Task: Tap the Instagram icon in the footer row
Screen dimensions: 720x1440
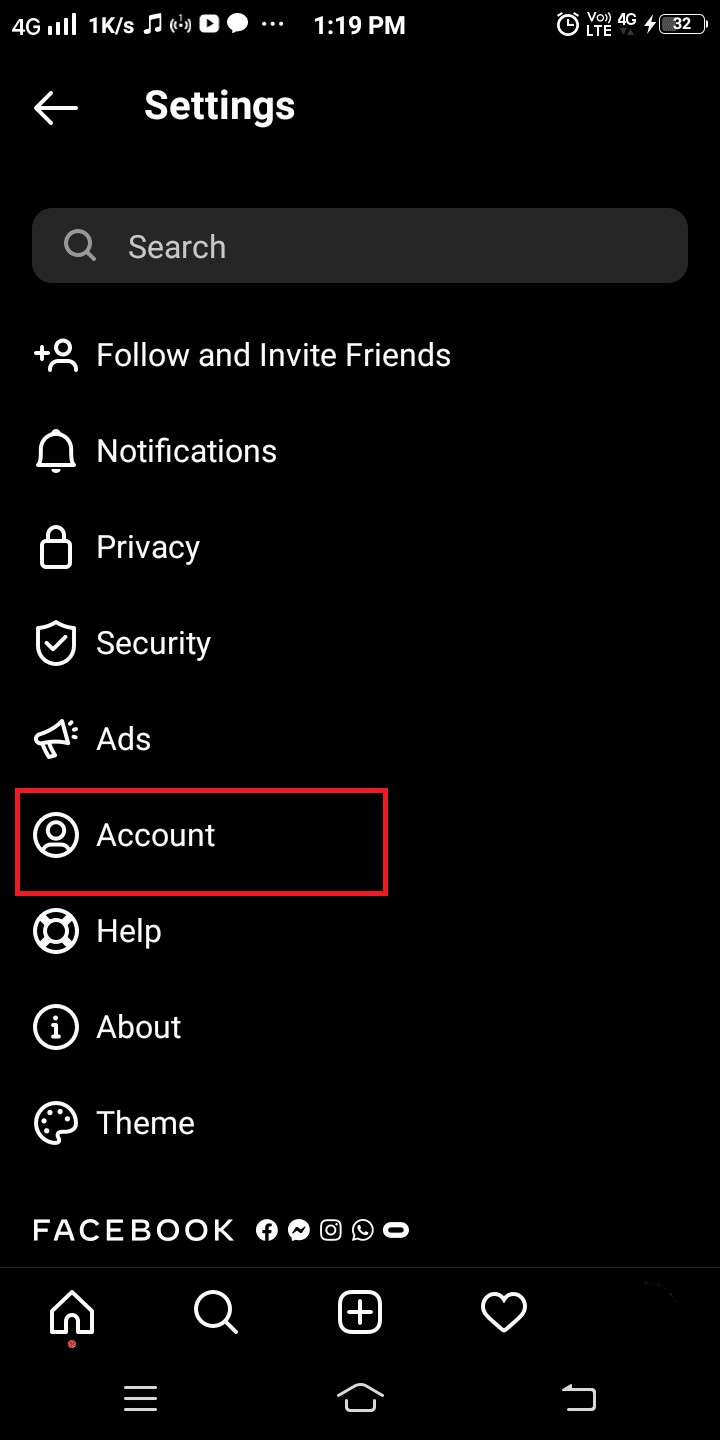Action: pos(330,1230)
